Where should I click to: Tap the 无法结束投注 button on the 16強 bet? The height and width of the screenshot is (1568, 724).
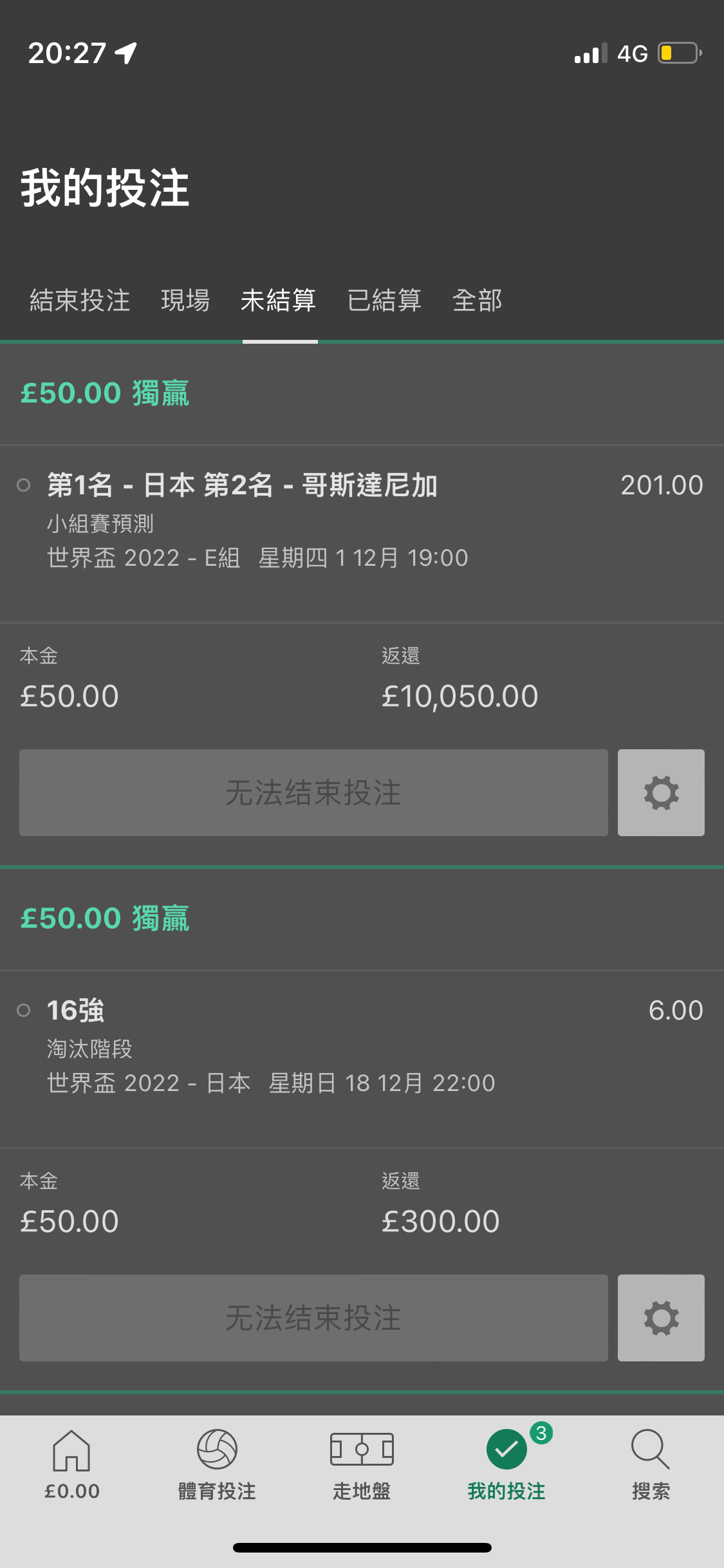313,1318
